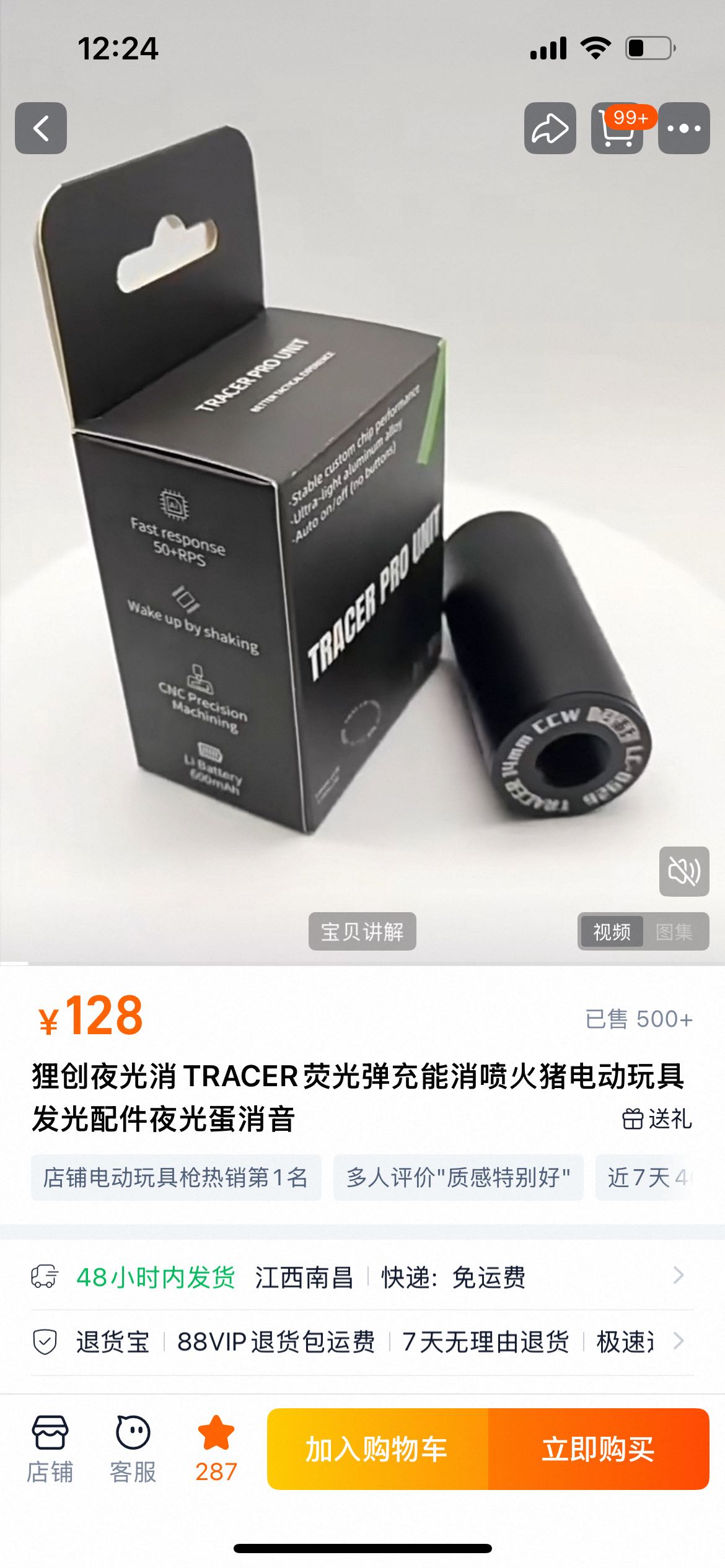This screenshot has width=725, height=1568.
Task: Go back using the back arrow
Action: (x=41, y=128)
